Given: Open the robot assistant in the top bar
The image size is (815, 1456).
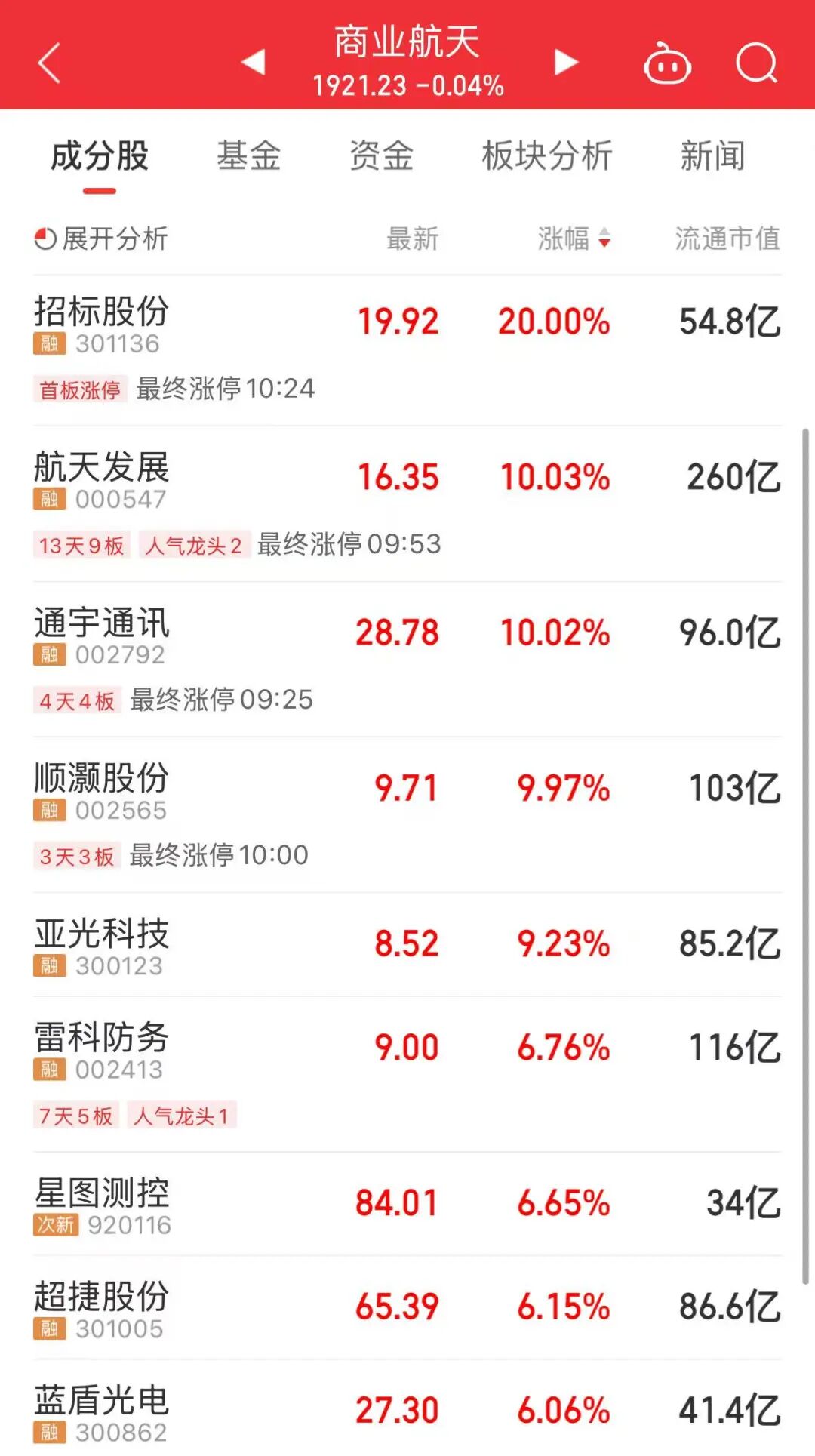Looking at the screenshot, I should pos(667,64).
